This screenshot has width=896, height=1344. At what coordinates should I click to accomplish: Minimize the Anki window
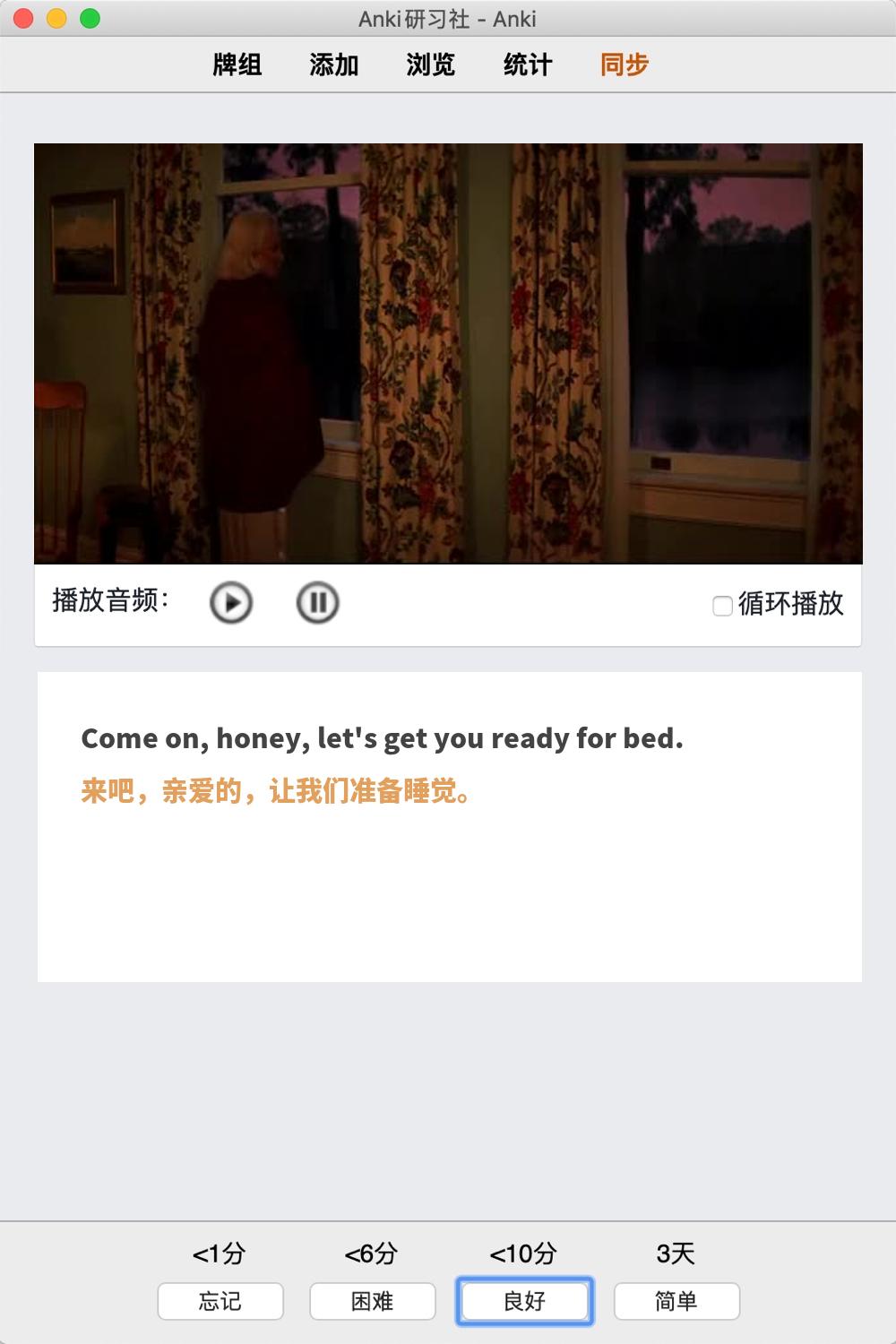[56, 18]
